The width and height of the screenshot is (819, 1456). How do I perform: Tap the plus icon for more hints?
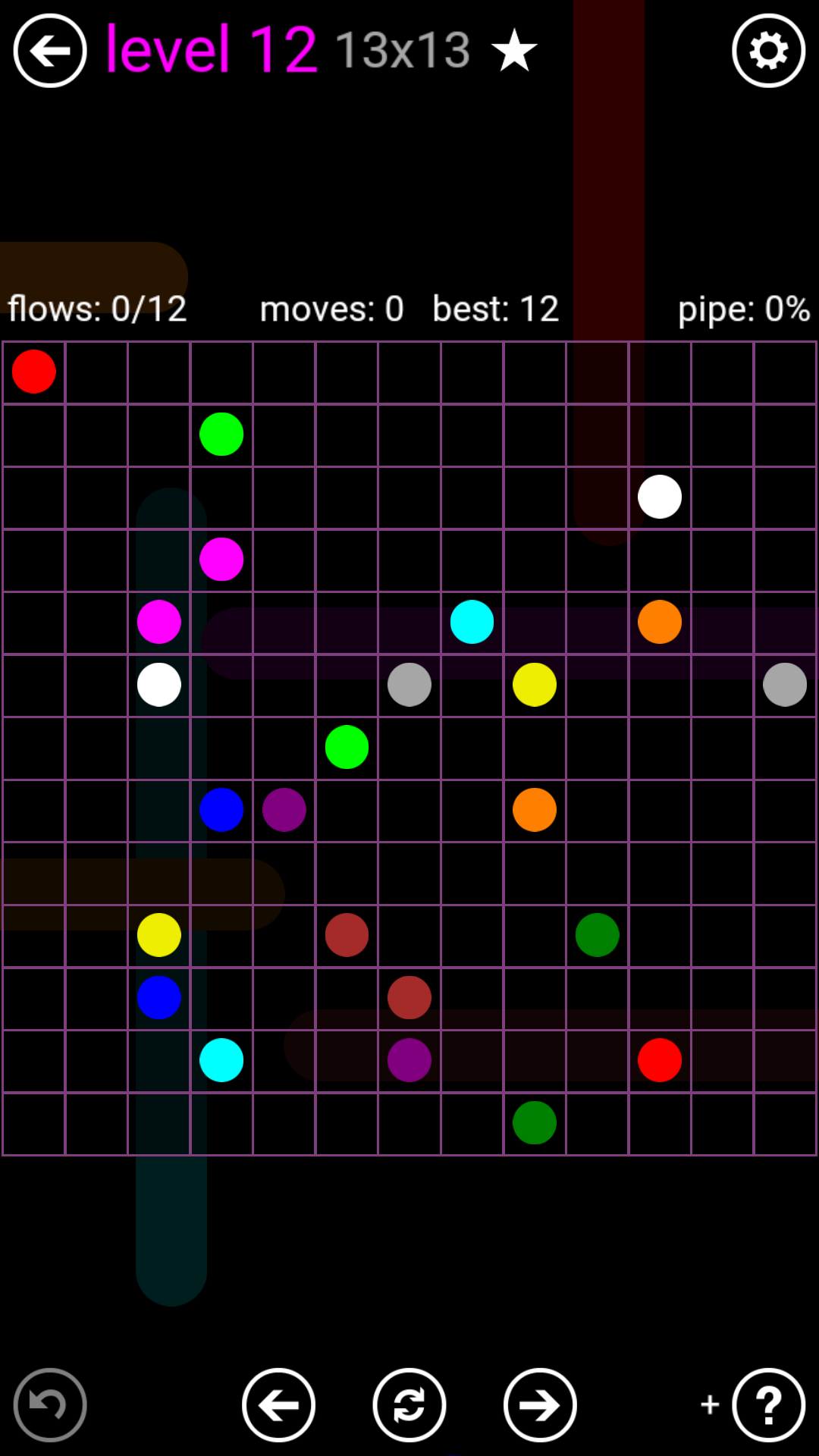click(x=710, y=1404)
